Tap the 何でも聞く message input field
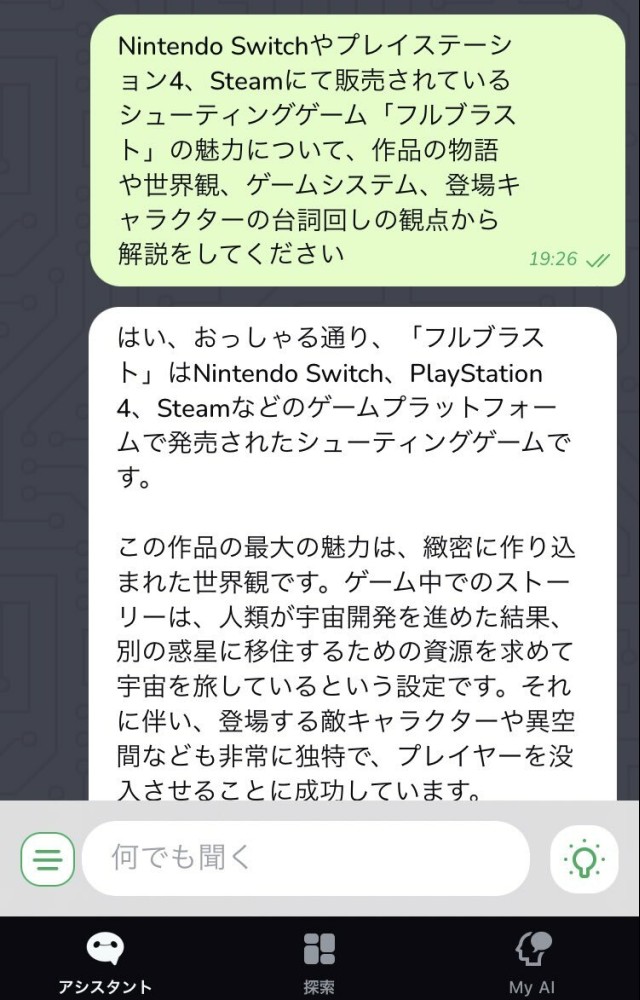The image size is (640, 1000). point(305,858)
